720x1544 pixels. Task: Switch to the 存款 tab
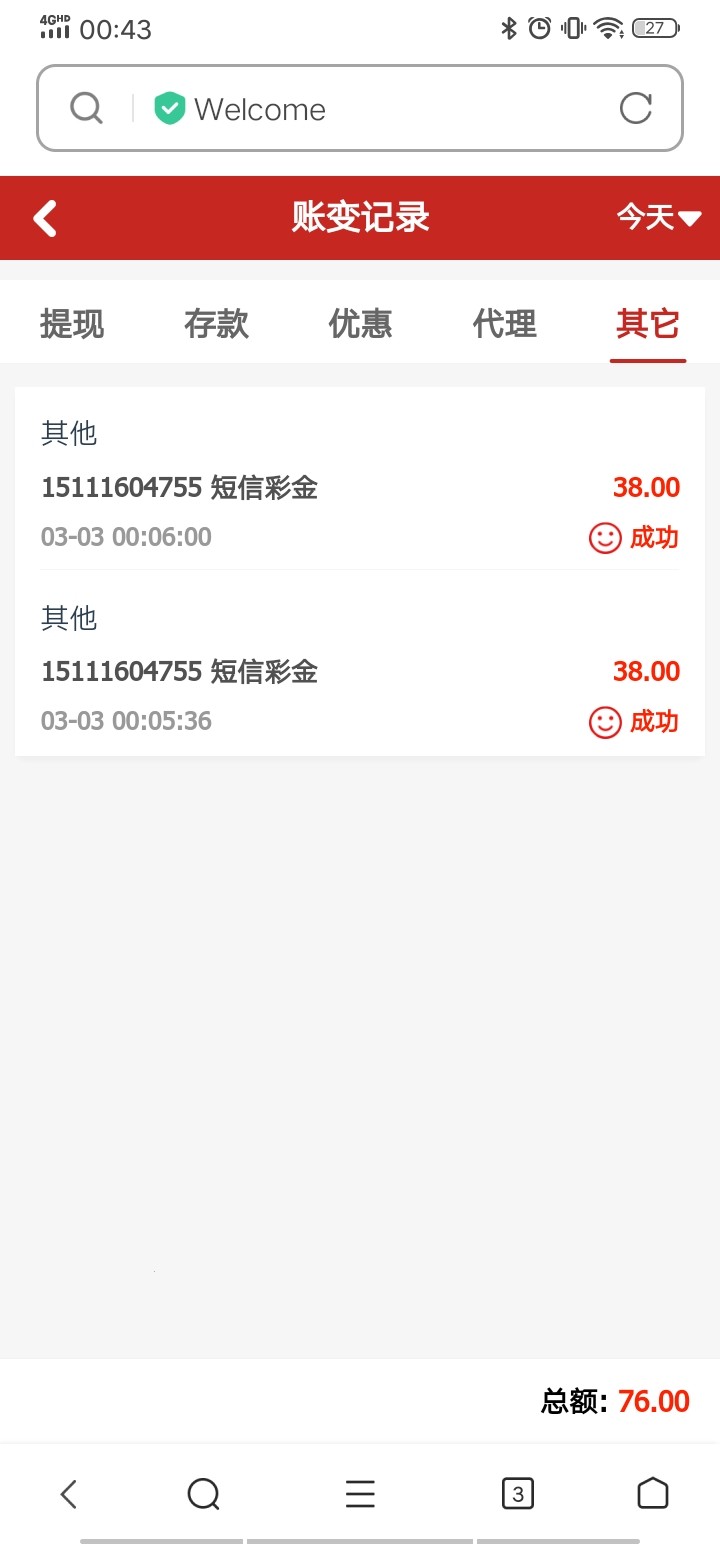pyautogui.click(x=216, y=324)
